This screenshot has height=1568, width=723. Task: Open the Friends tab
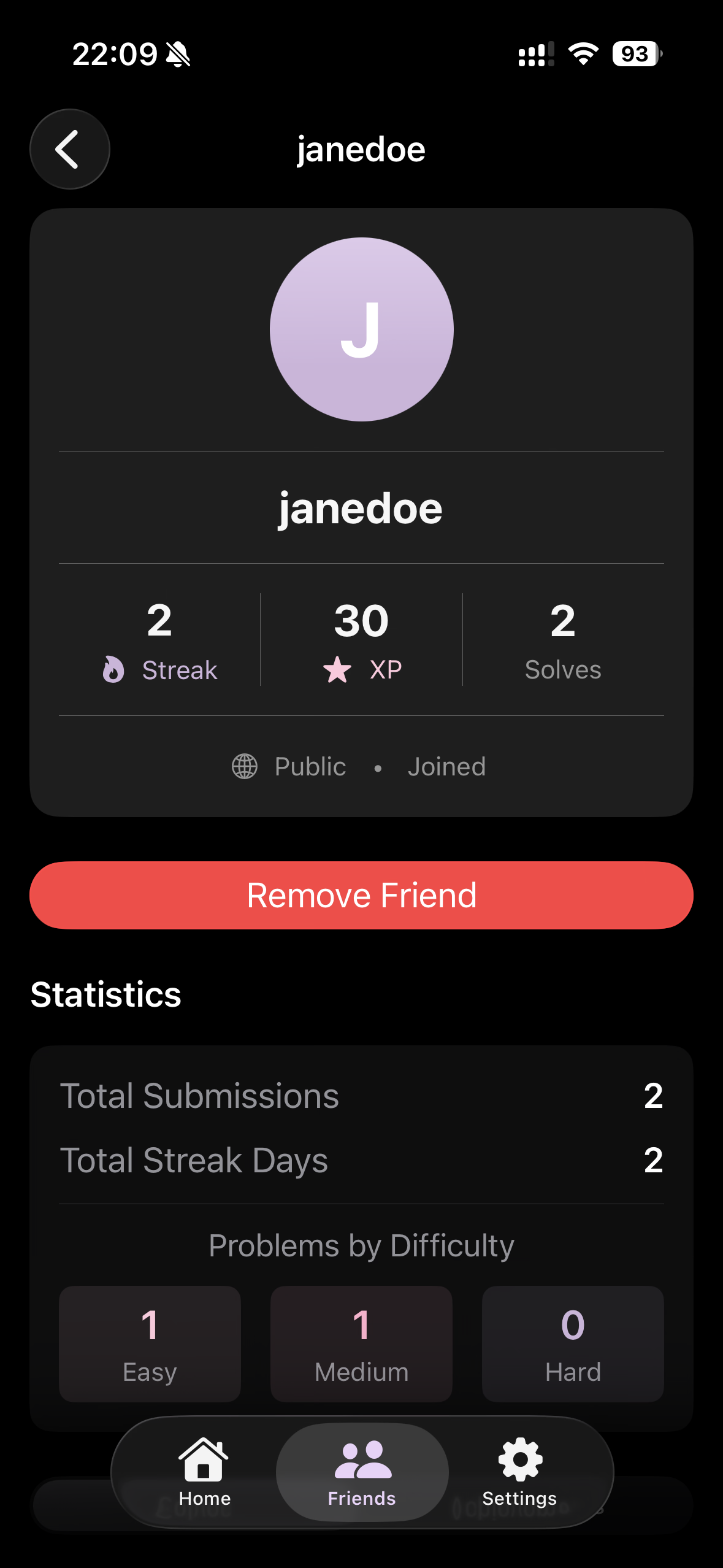click(x=362, y=1472)
